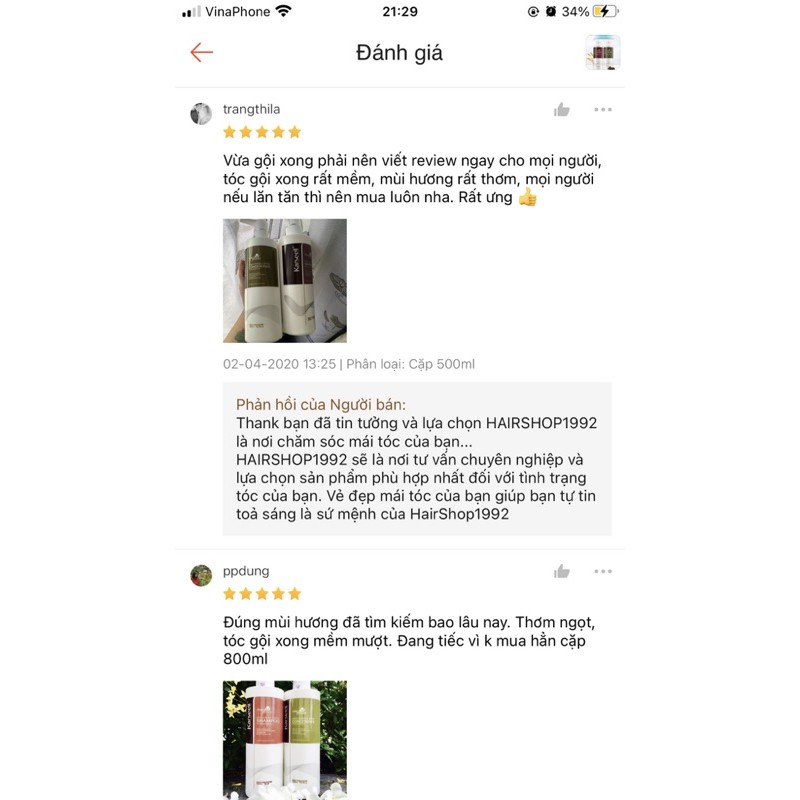800x800 pixels.
Task: Open ppdung's profile avatar
Action: tap(201, 575)
